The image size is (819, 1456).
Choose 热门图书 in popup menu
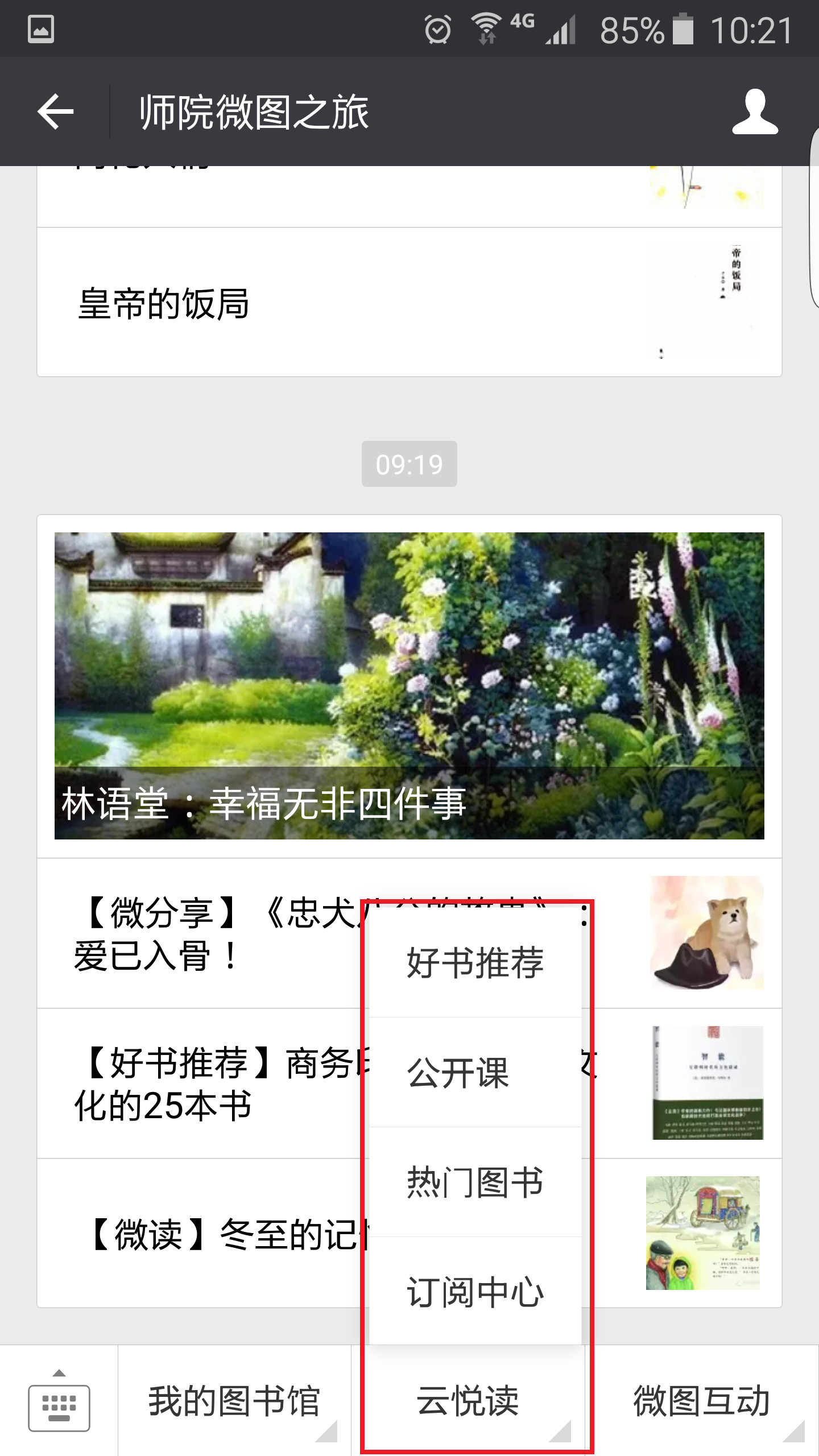[475, 1182]
